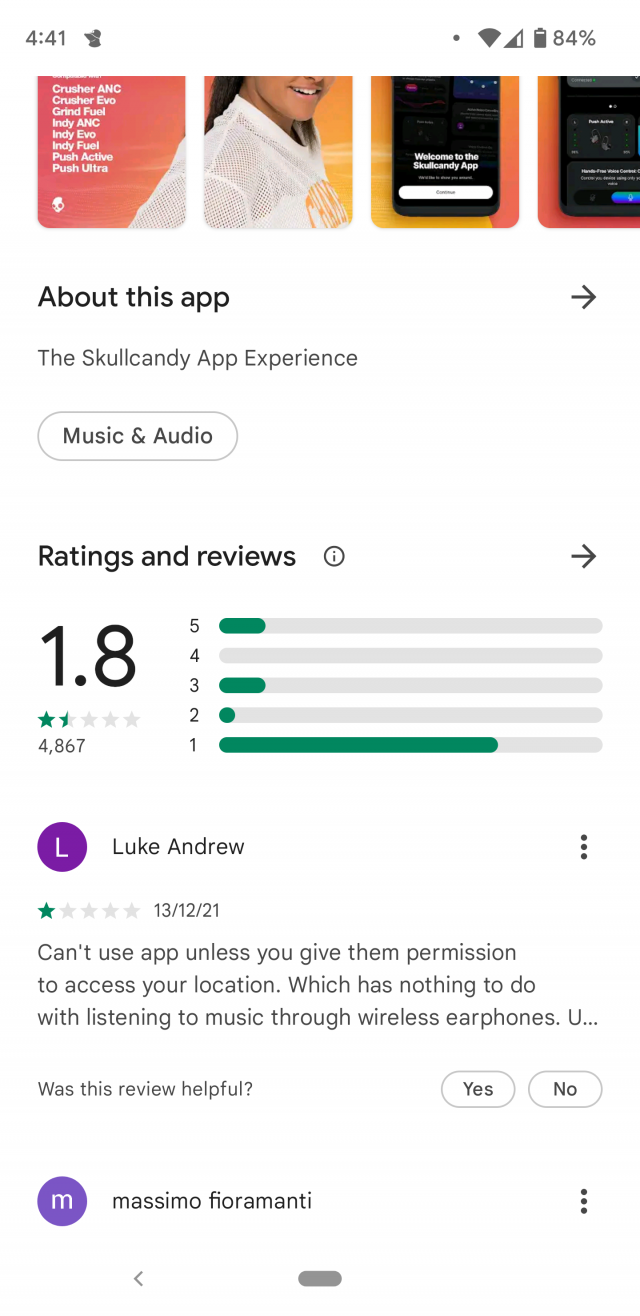
Task: Open overflow menu on massimo fioramanti's review
Action: 584,1201
